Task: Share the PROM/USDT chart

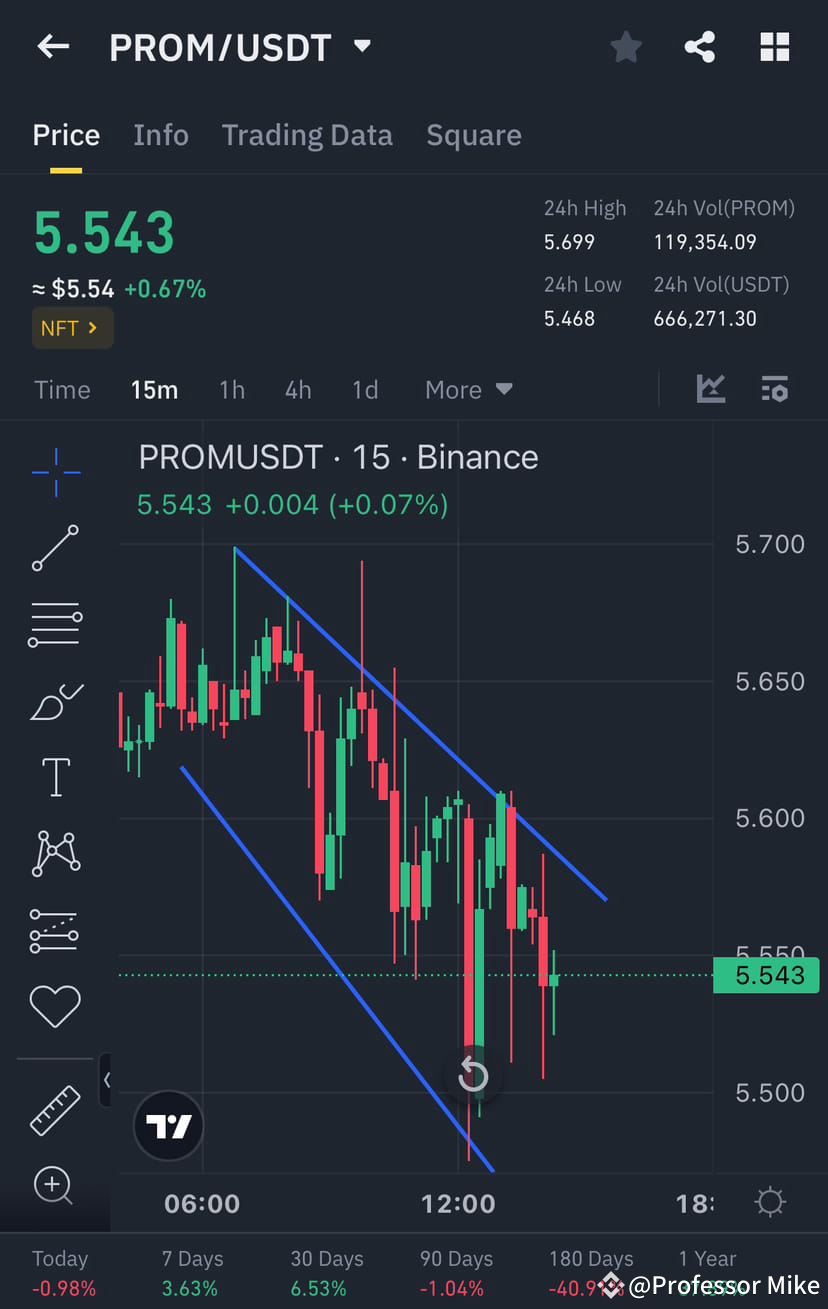Action: coord(699,46)
